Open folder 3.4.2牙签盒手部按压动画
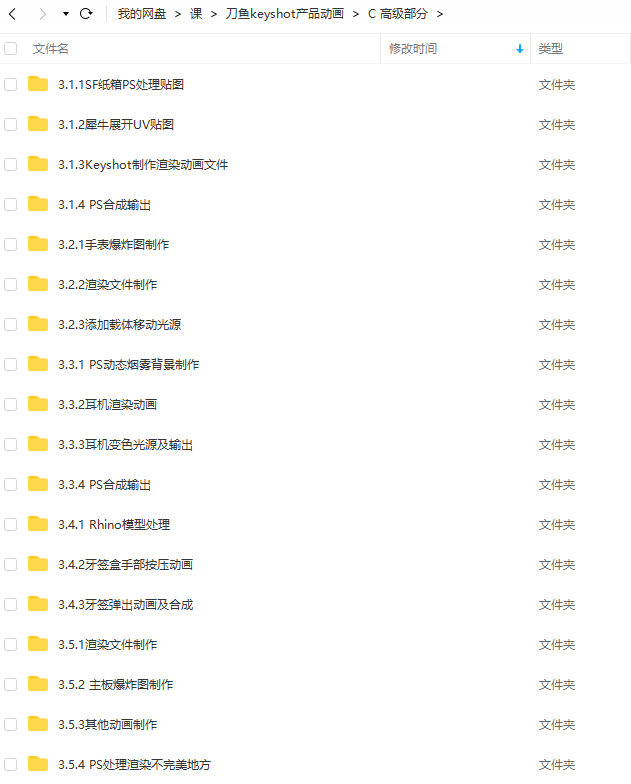Image resolution: width=631 pixels, height=784 pixels. [x=125, y=565]
